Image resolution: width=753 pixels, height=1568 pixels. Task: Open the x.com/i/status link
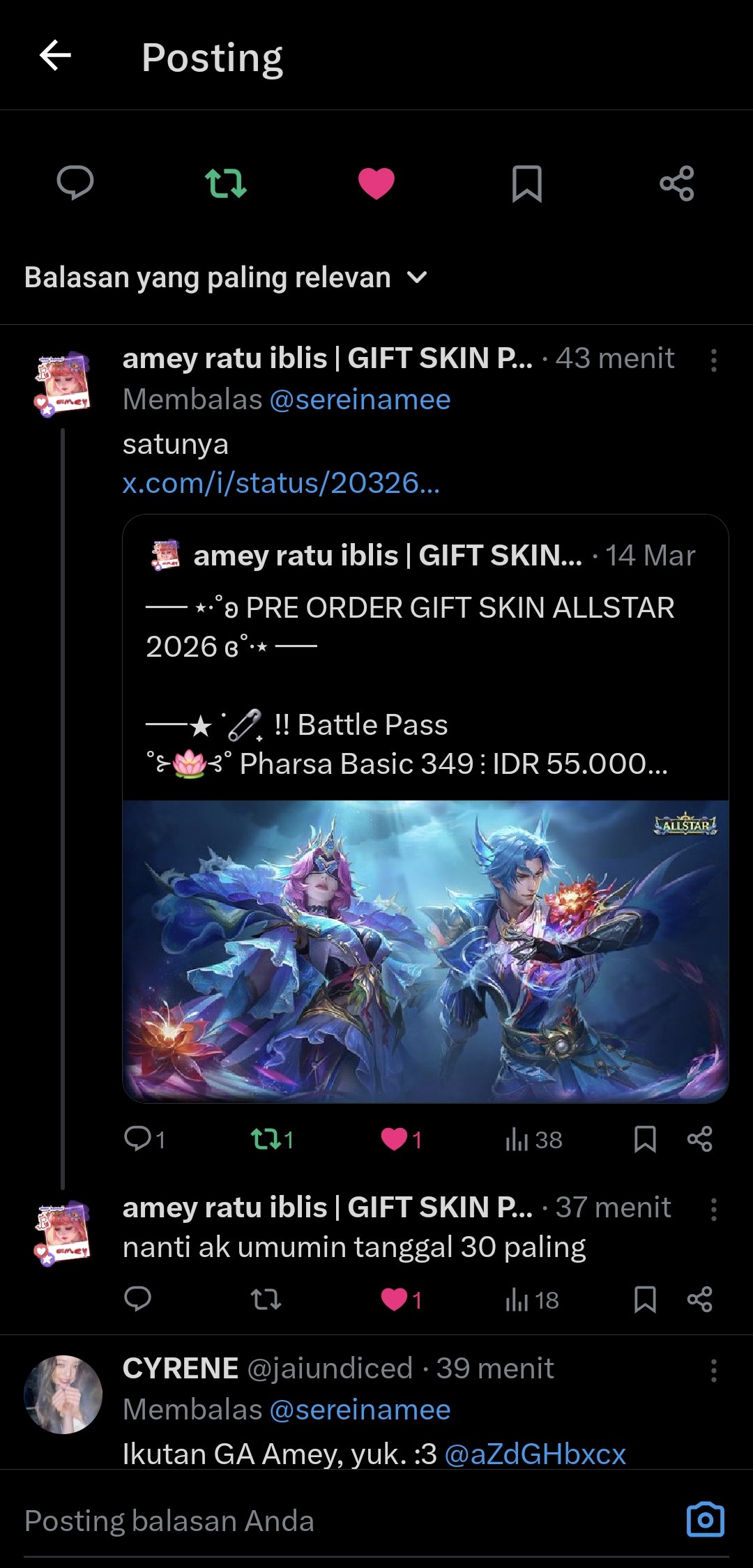(x=281, y=482)
